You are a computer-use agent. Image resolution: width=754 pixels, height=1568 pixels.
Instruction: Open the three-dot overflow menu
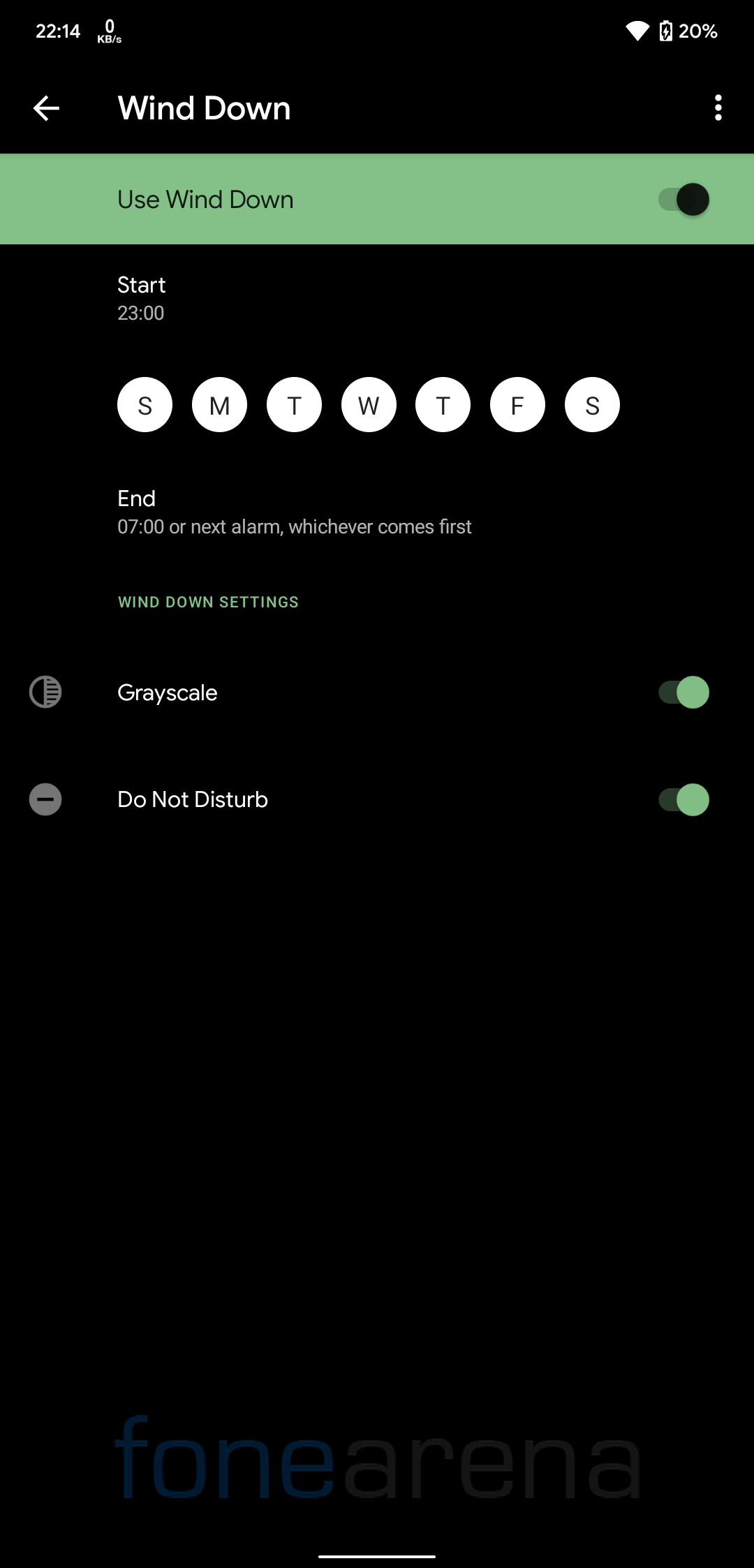718,108
